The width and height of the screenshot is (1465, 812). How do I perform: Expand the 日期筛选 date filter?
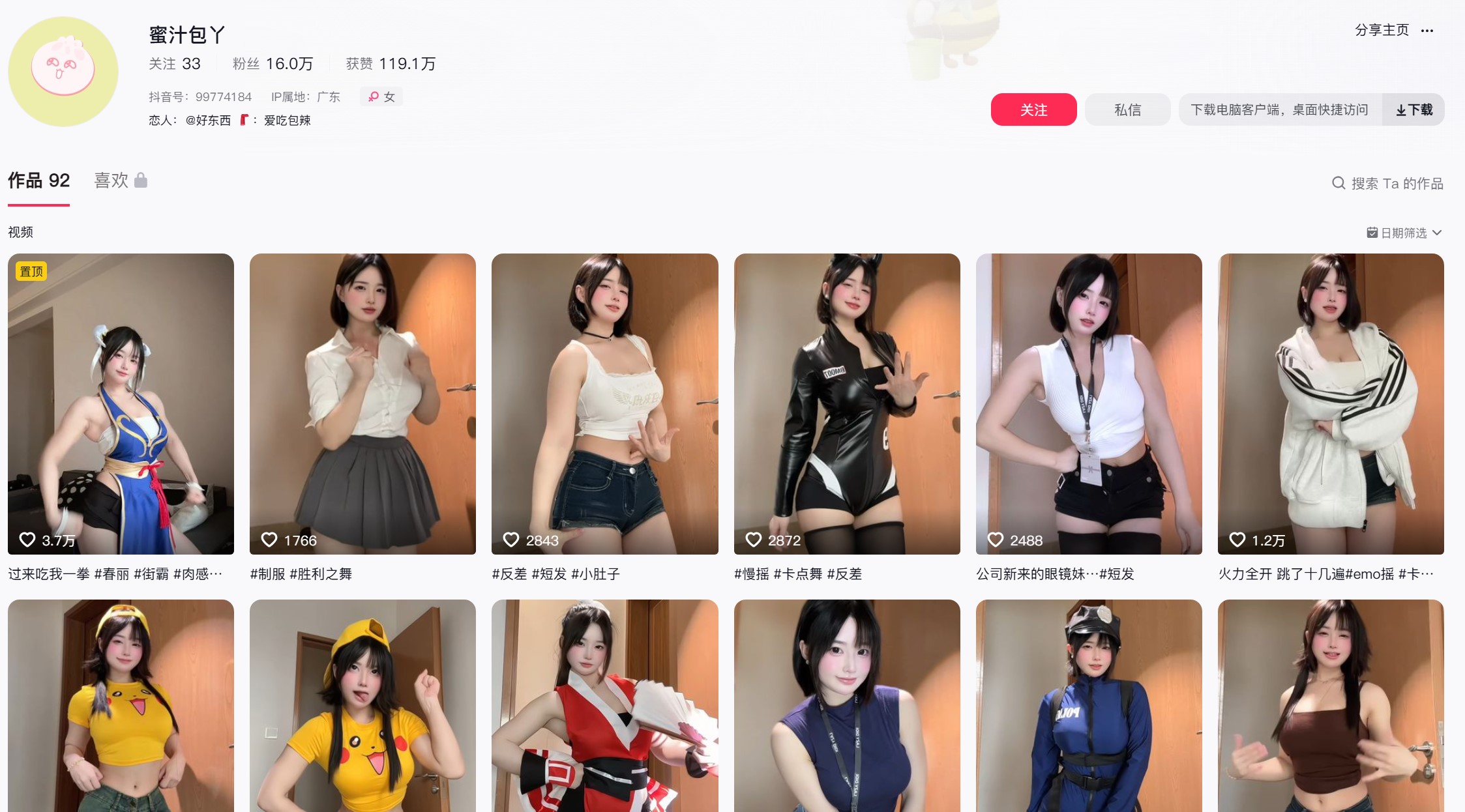pos(1404,233)
